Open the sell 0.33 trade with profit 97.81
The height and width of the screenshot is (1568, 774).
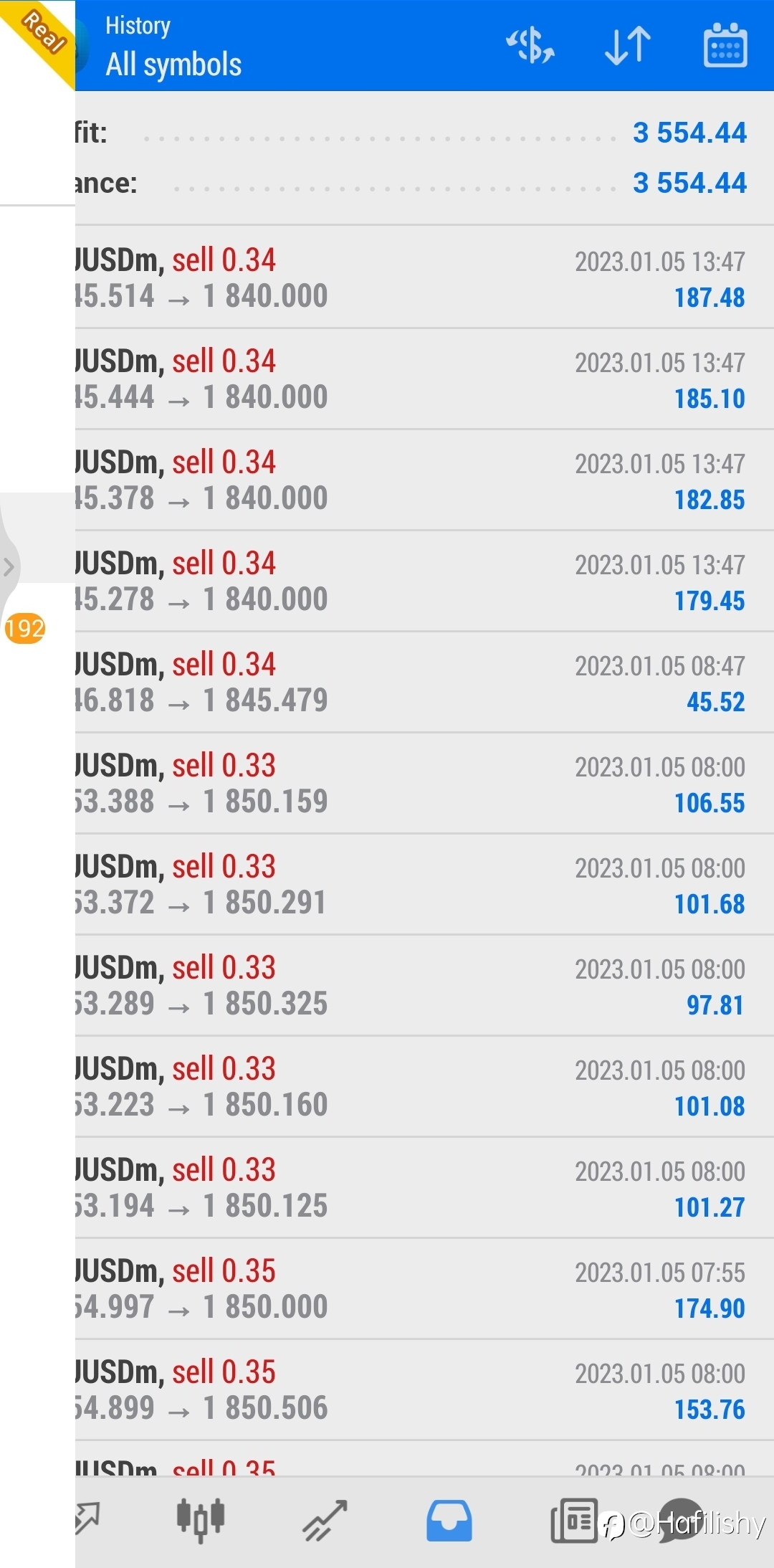pyautogui.click(x=424, y=986)
